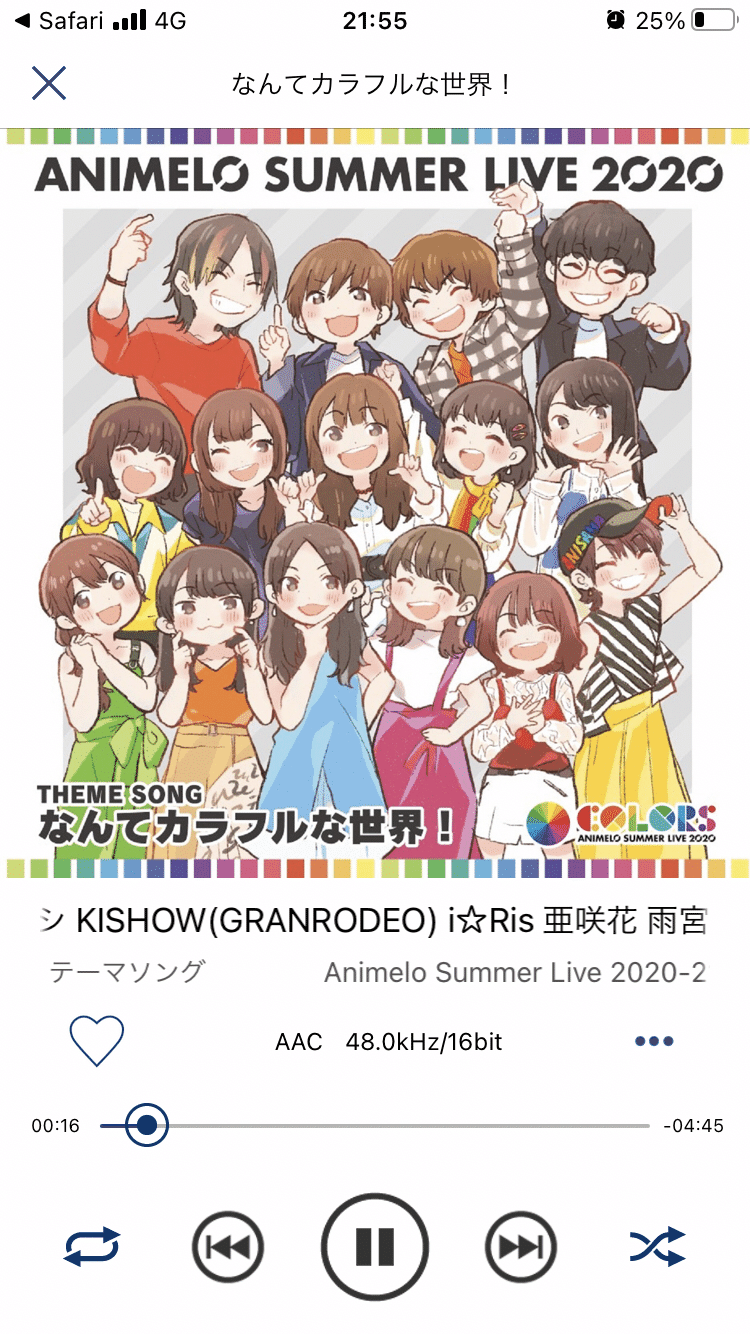Skip to the previous track

click(x=228, y=1246)
